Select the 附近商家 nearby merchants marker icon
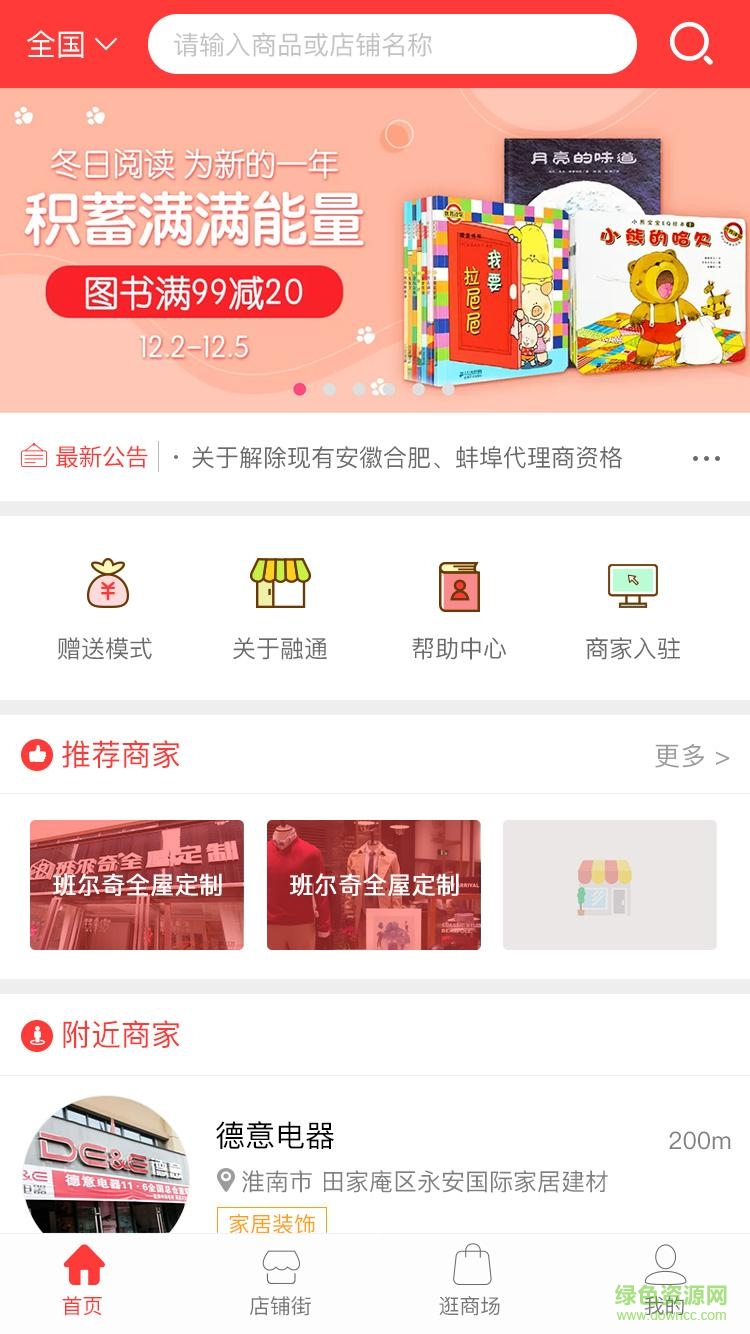The image size is (750, 1334). [x=37, y=1035]
